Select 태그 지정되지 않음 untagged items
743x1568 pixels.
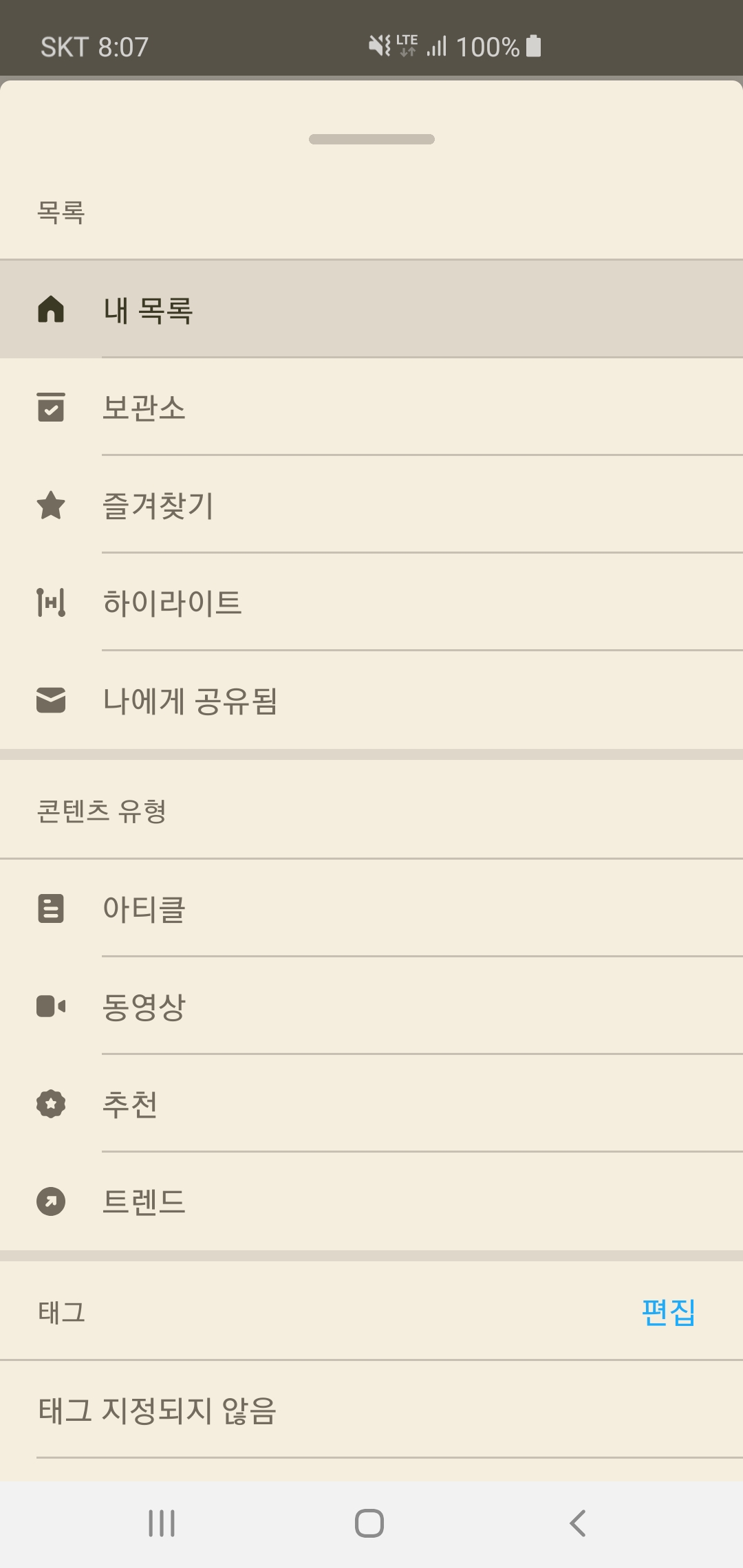point(371,1409)
